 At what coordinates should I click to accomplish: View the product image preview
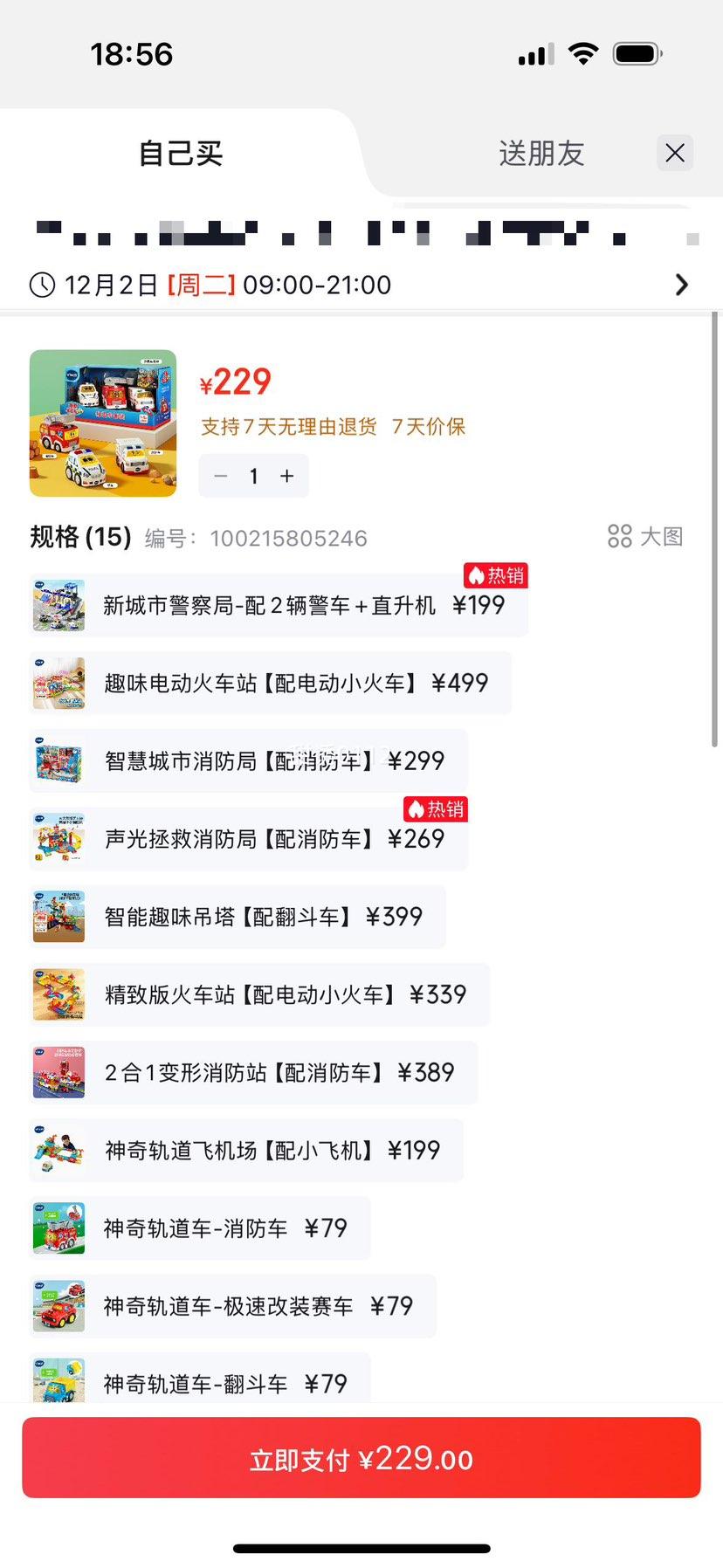click(x=103, y=423)
